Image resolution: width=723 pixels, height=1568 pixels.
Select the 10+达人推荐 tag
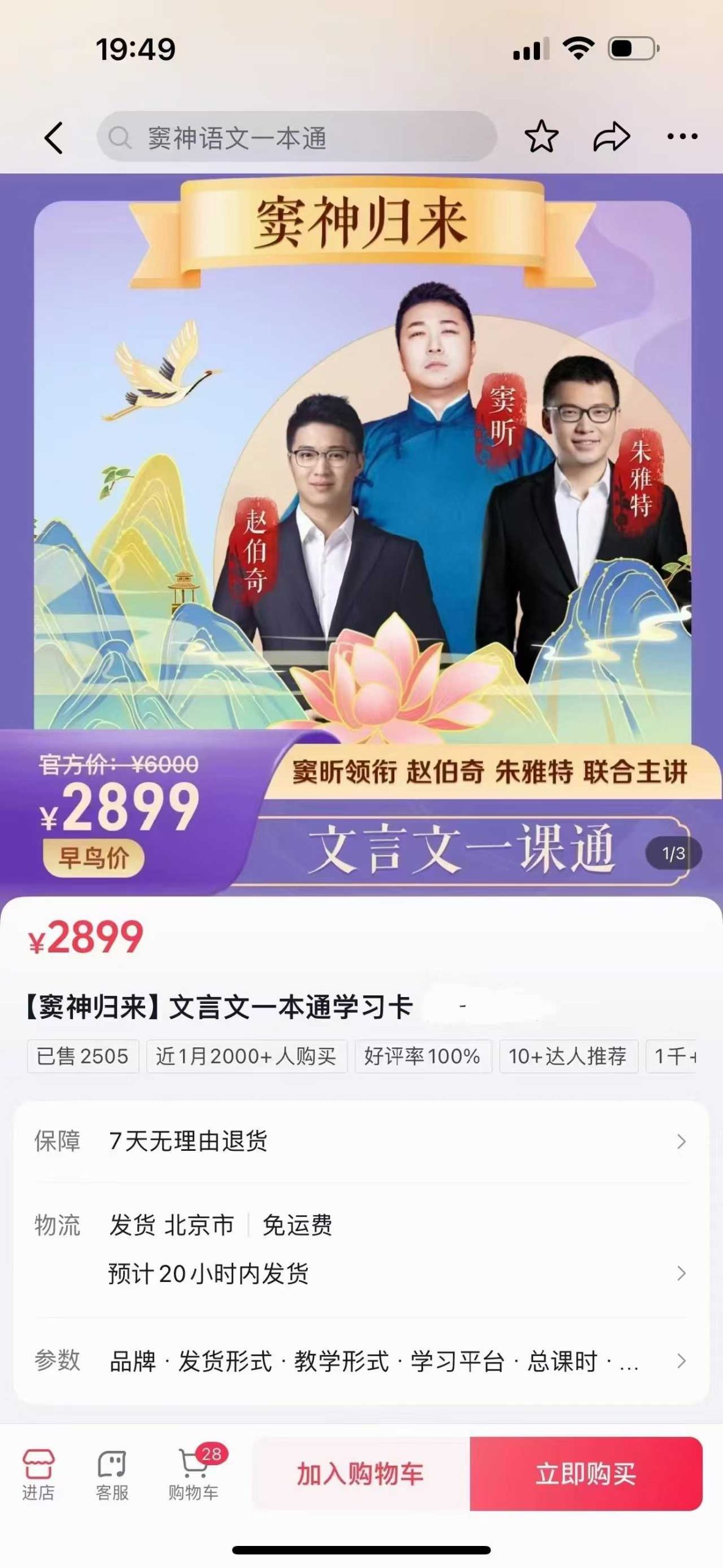(x=568, y=1056)
